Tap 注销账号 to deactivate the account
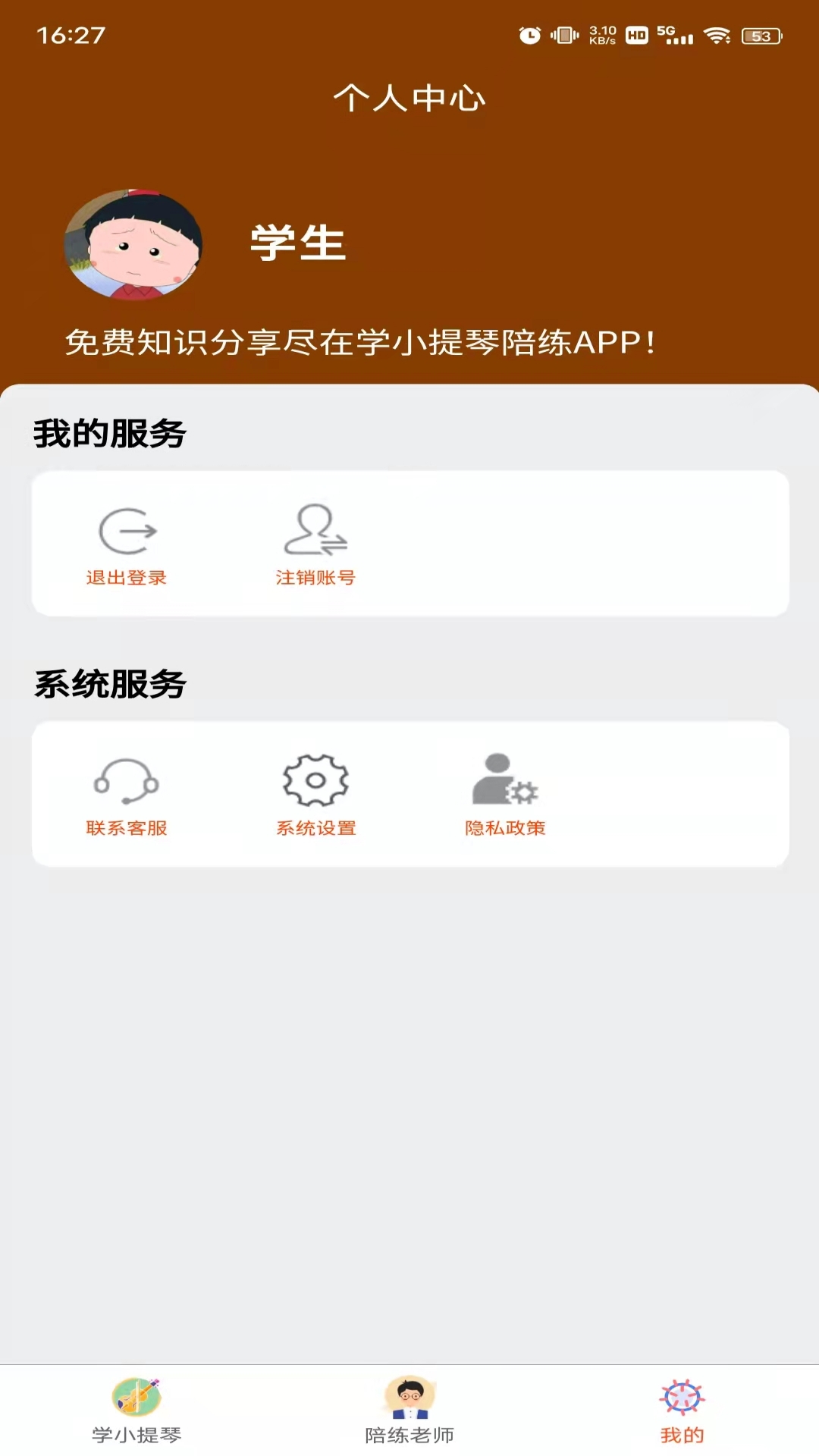 [x=317, y=577]
